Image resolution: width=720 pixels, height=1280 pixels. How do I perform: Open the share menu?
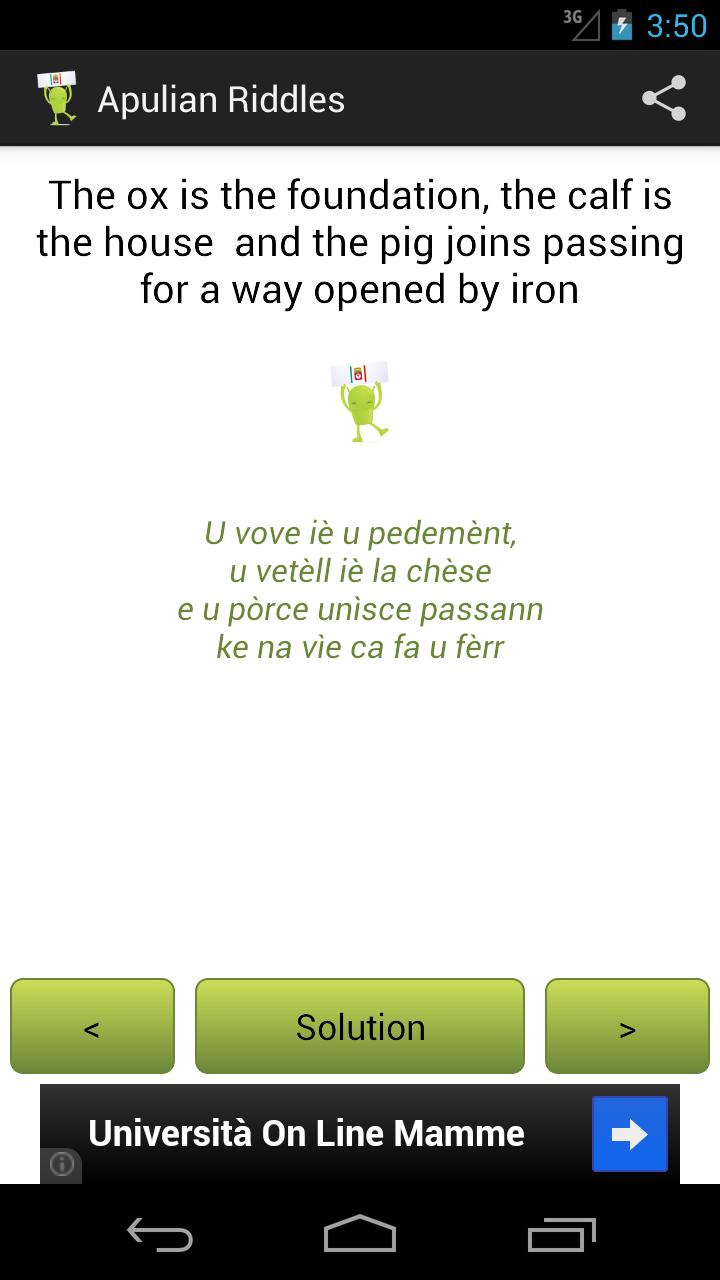pyautogui.click(x=663, y=97)
